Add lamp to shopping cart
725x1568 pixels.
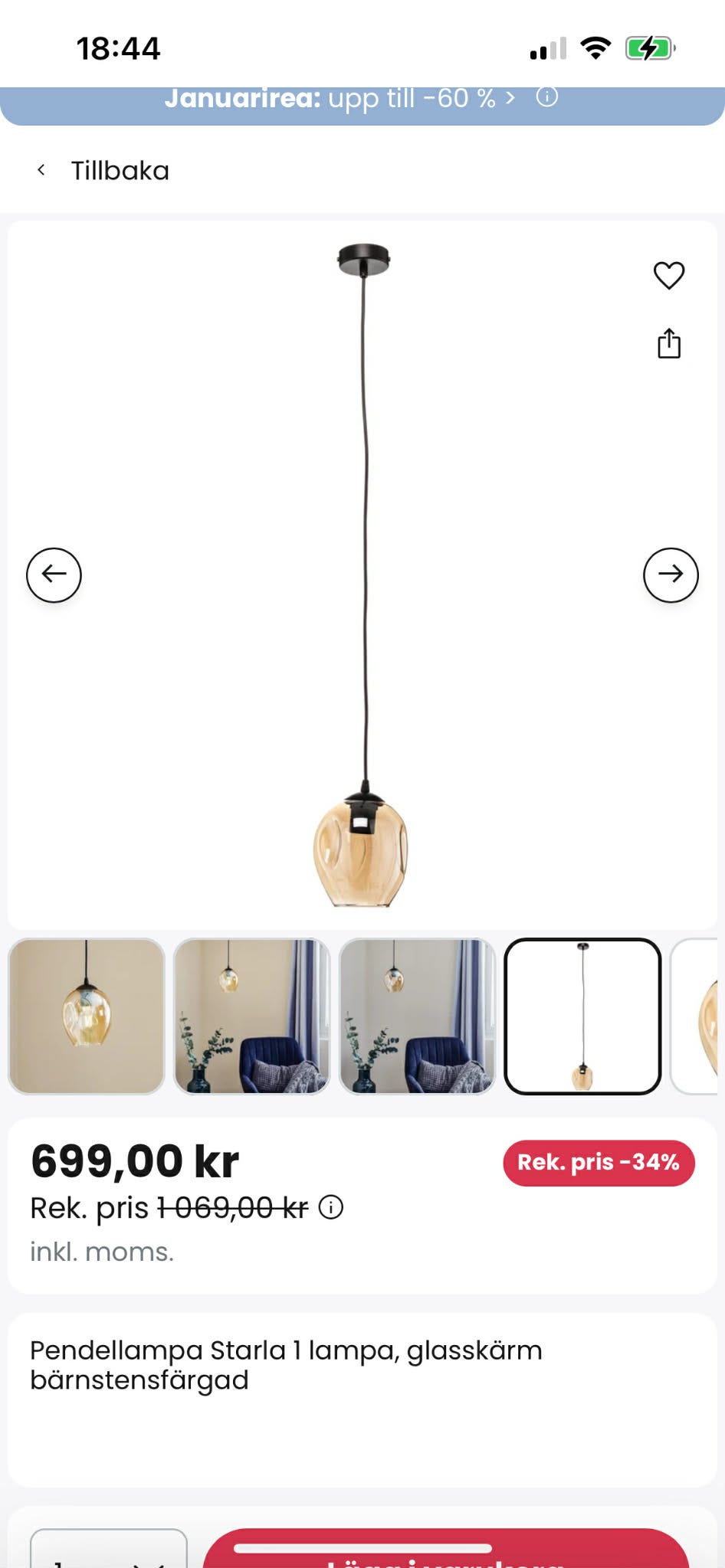pos(446,1548)
